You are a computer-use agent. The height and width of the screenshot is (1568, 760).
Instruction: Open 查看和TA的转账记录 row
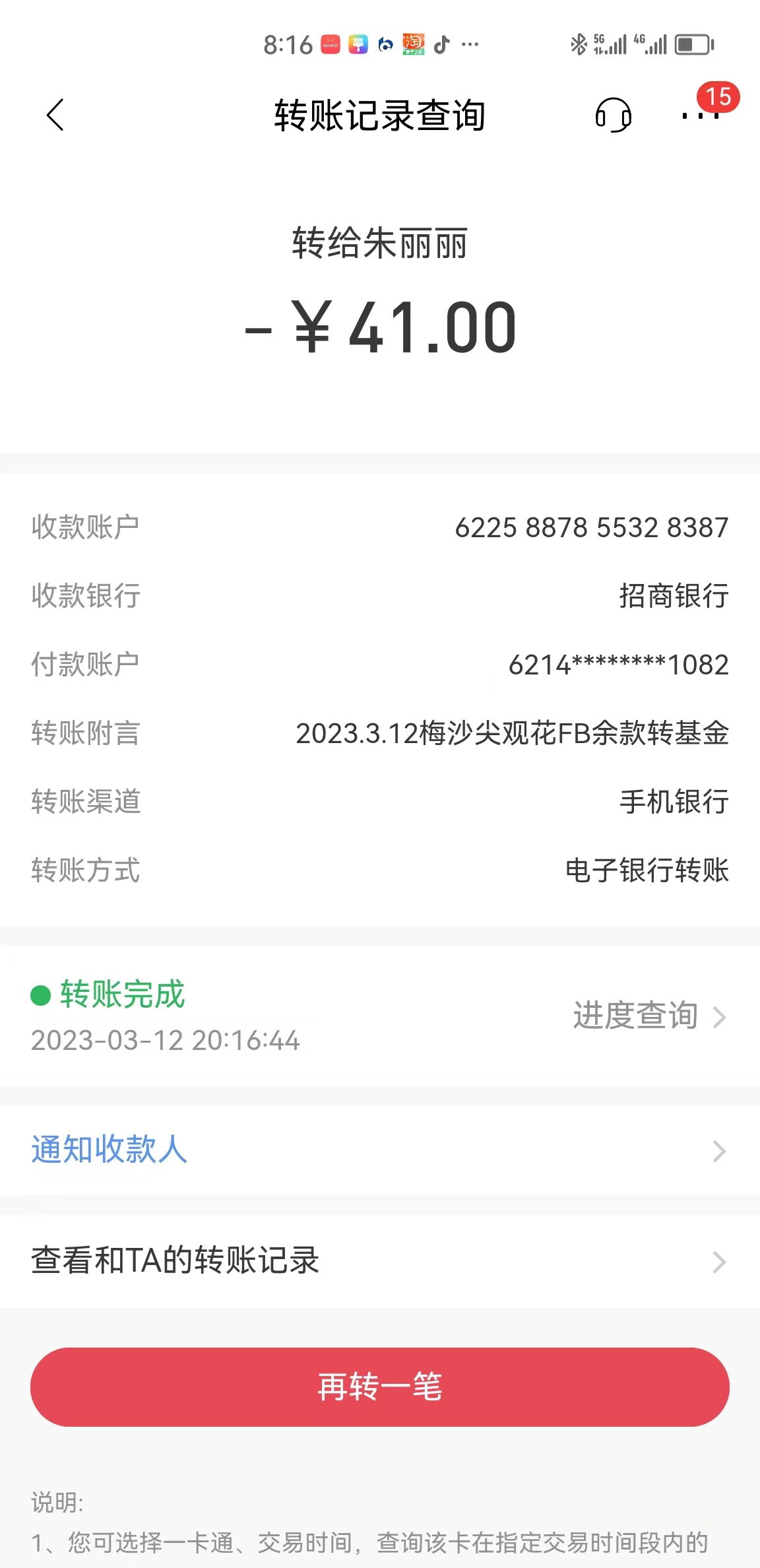tap(379, 1260)
